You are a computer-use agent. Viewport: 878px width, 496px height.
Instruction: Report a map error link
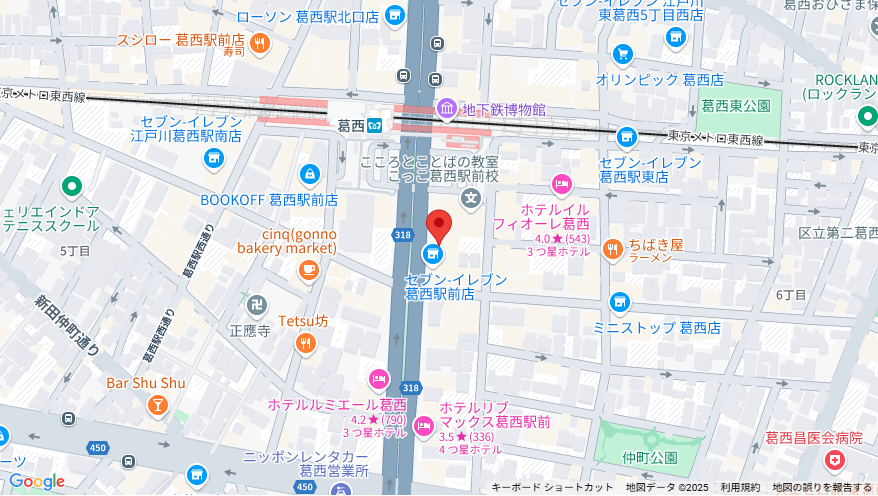822,488
